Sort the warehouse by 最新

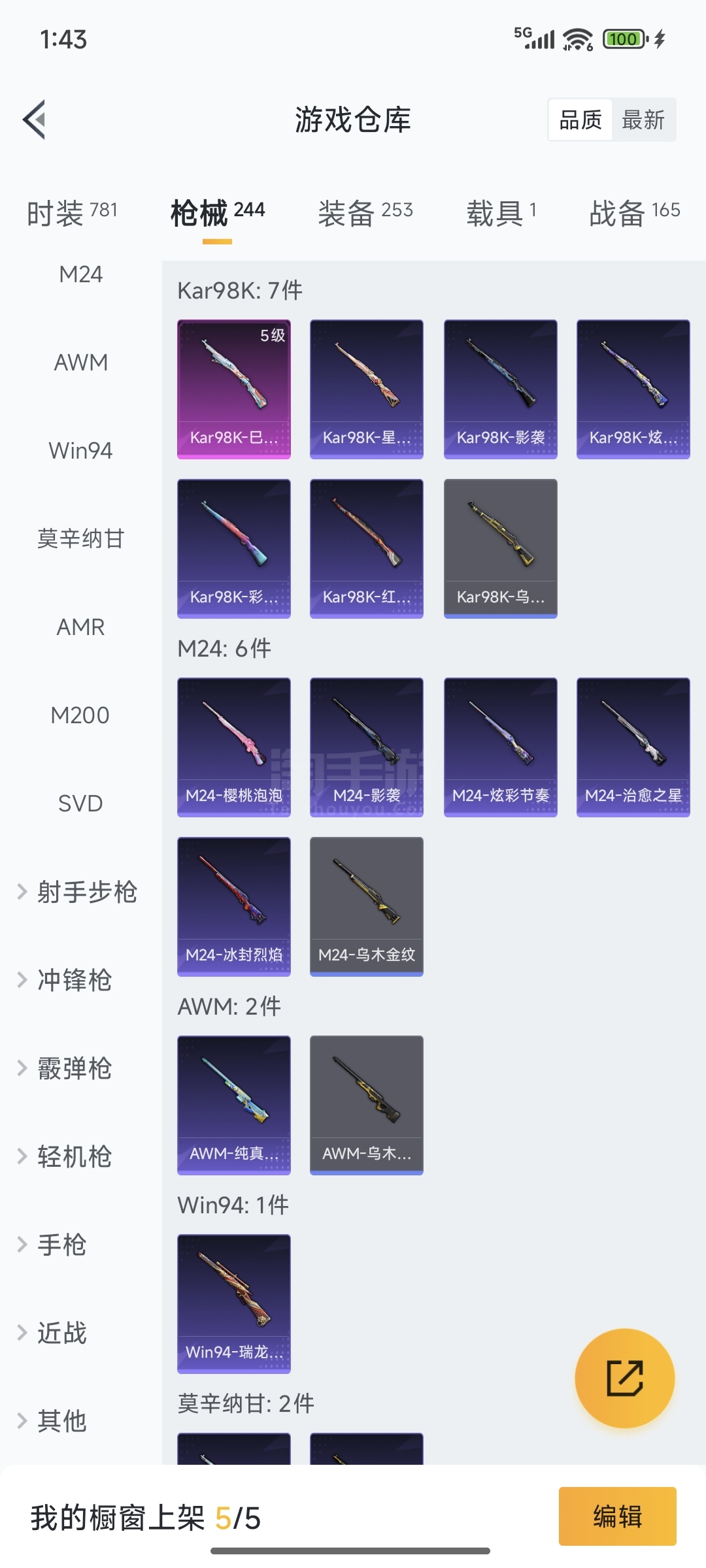click(x=643, y=120)
